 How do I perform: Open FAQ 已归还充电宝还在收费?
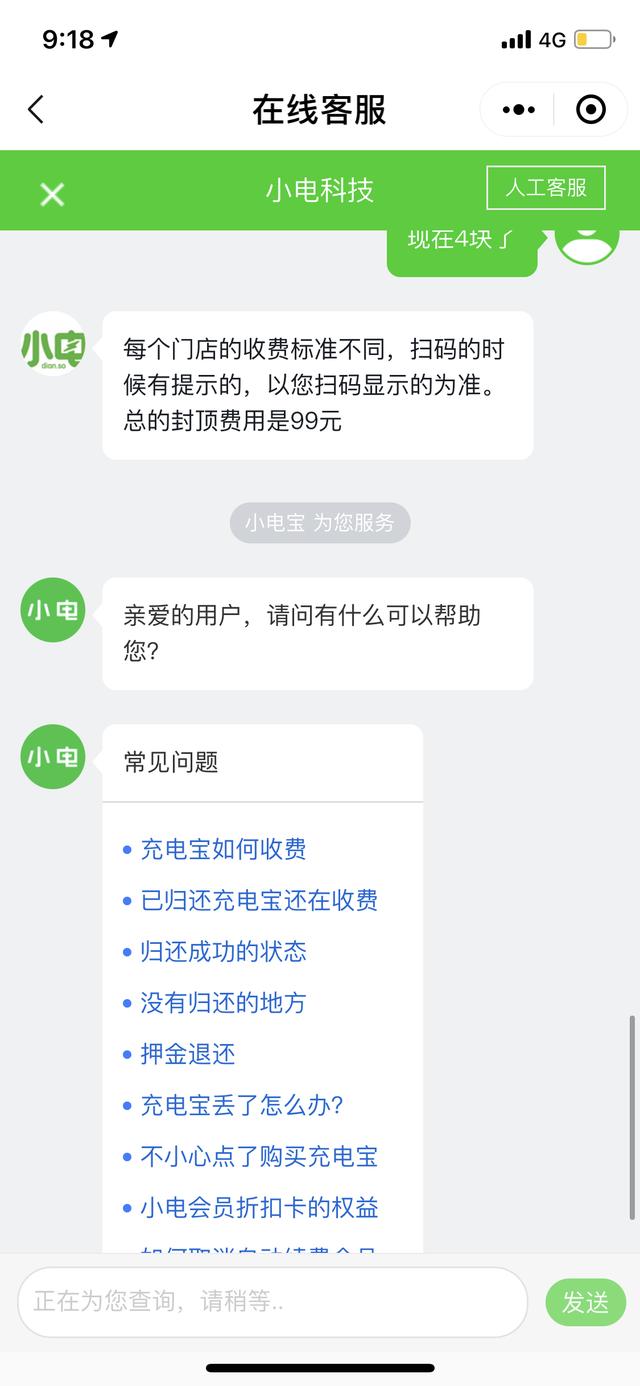(258, 900)
